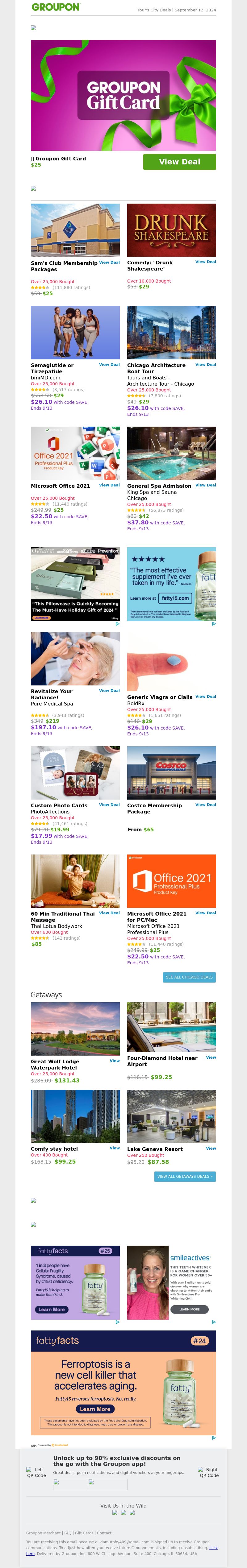Open View Deal for Drunk Shakespeare comedy

[x=206, y=262]
